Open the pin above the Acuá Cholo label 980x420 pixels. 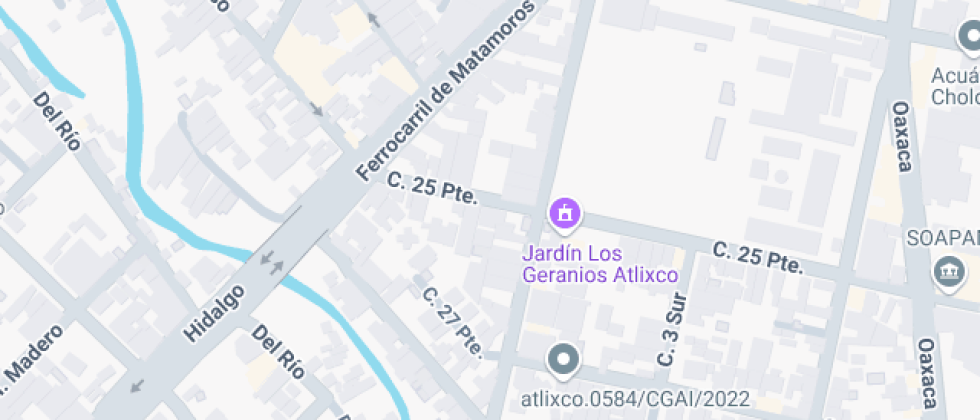click(x=967, y=38)
